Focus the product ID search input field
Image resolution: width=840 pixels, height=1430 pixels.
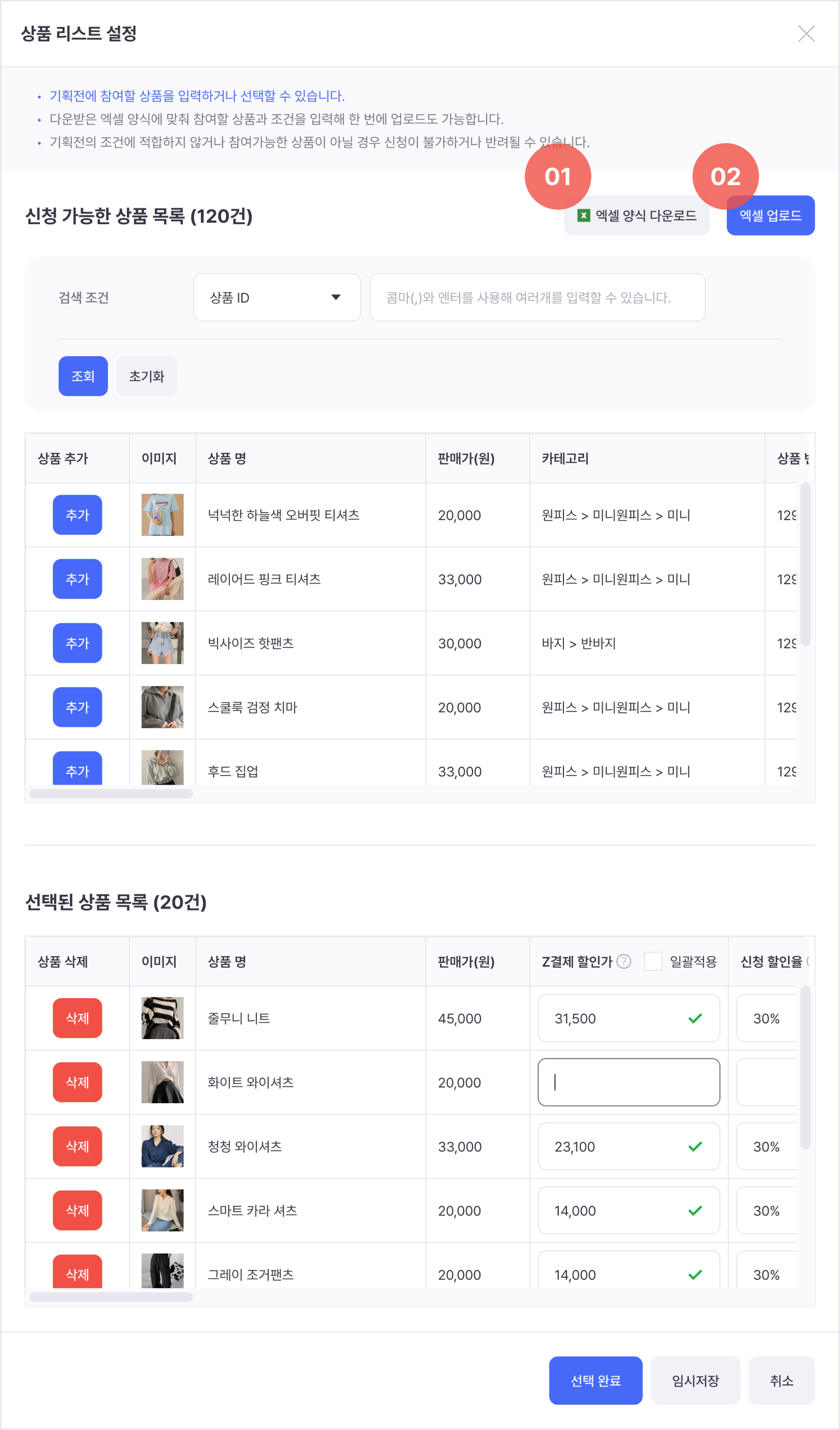point(536,297)
